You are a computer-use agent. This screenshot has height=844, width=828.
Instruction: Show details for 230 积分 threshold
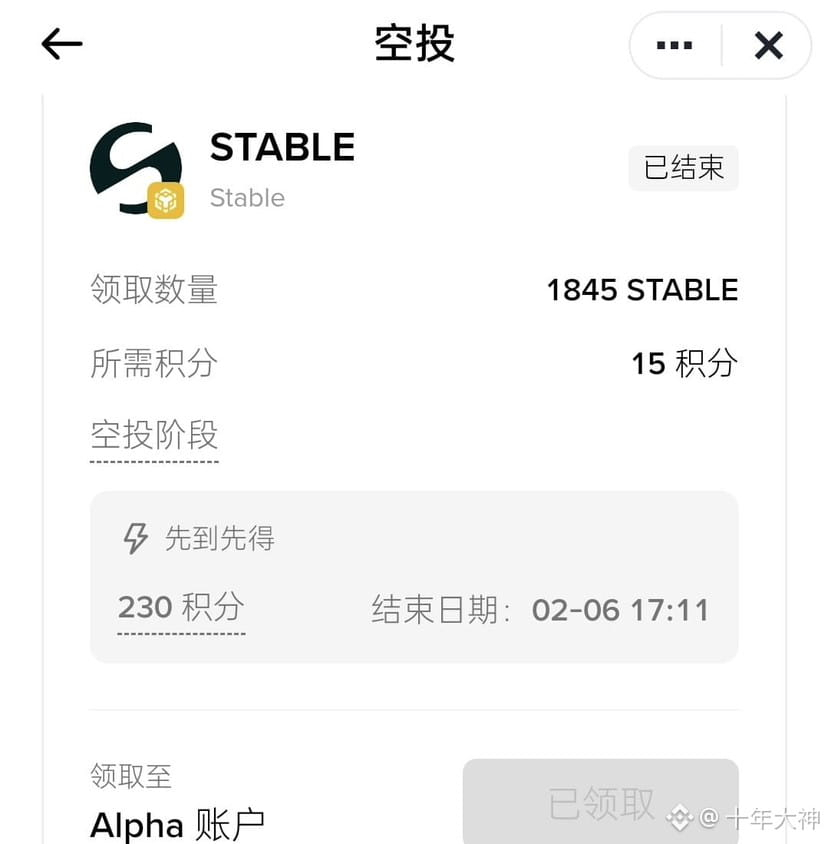point(181,607)
